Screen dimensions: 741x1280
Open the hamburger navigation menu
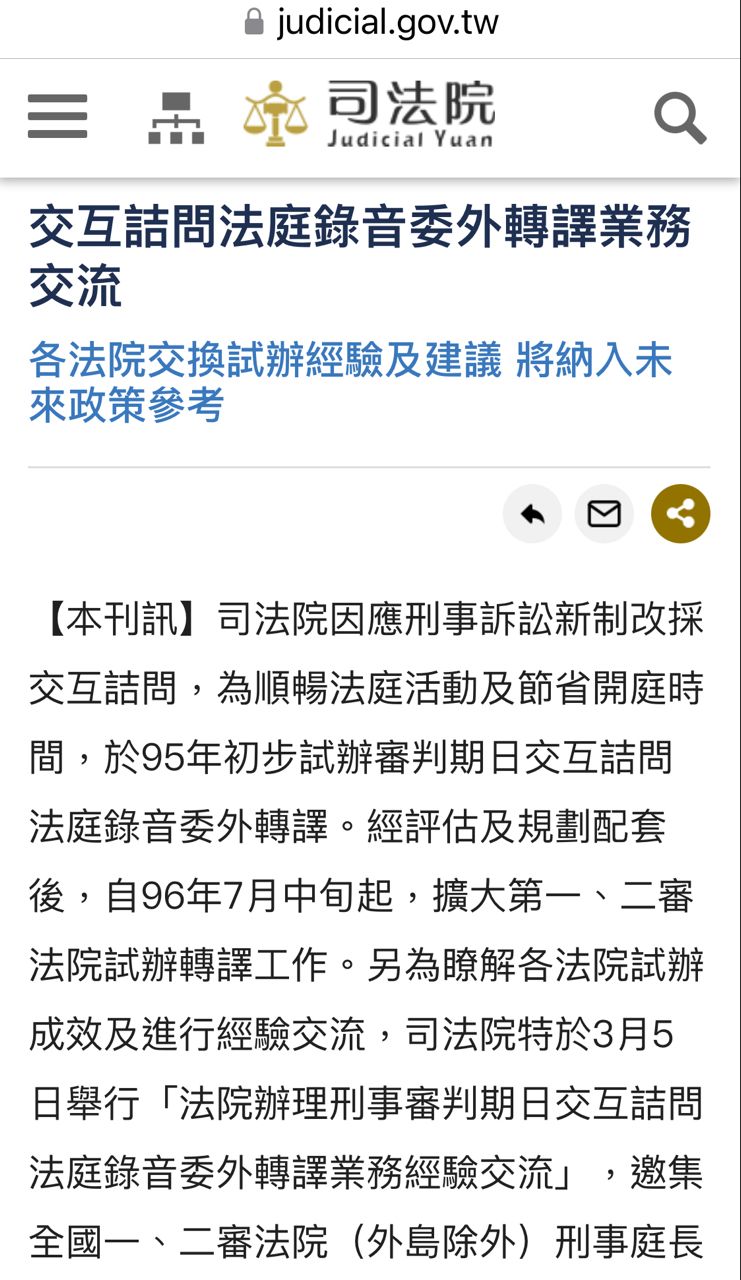[57, 117]
